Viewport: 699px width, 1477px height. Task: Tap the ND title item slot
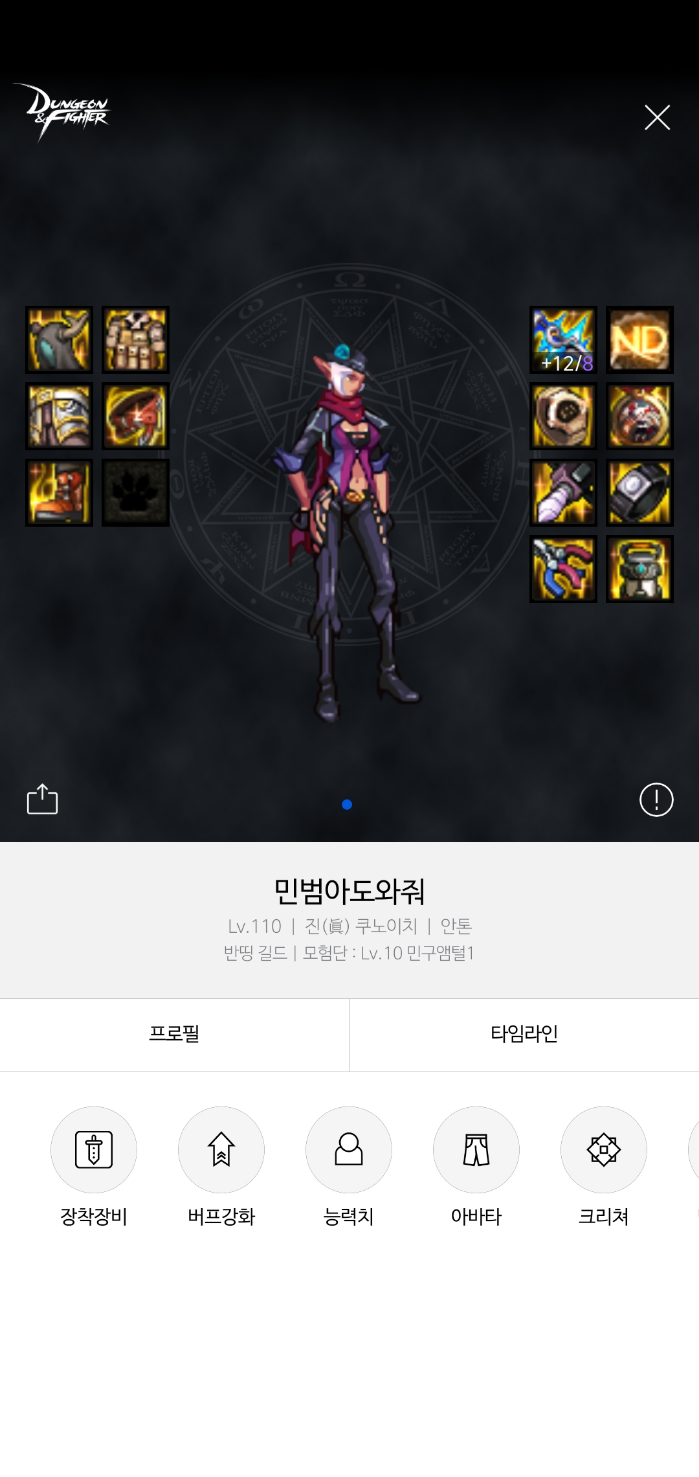(639, 340)
